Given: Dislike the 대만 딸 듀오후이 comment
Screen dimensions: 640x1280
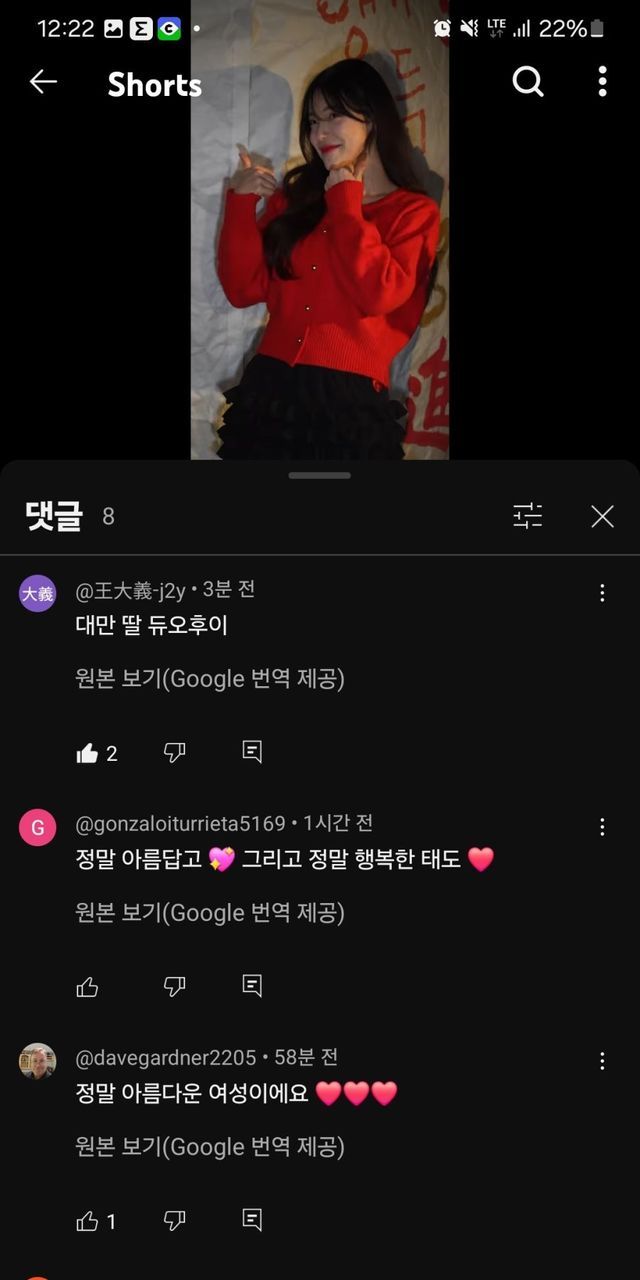Looking at the screenshot, I should click(175, 753).
